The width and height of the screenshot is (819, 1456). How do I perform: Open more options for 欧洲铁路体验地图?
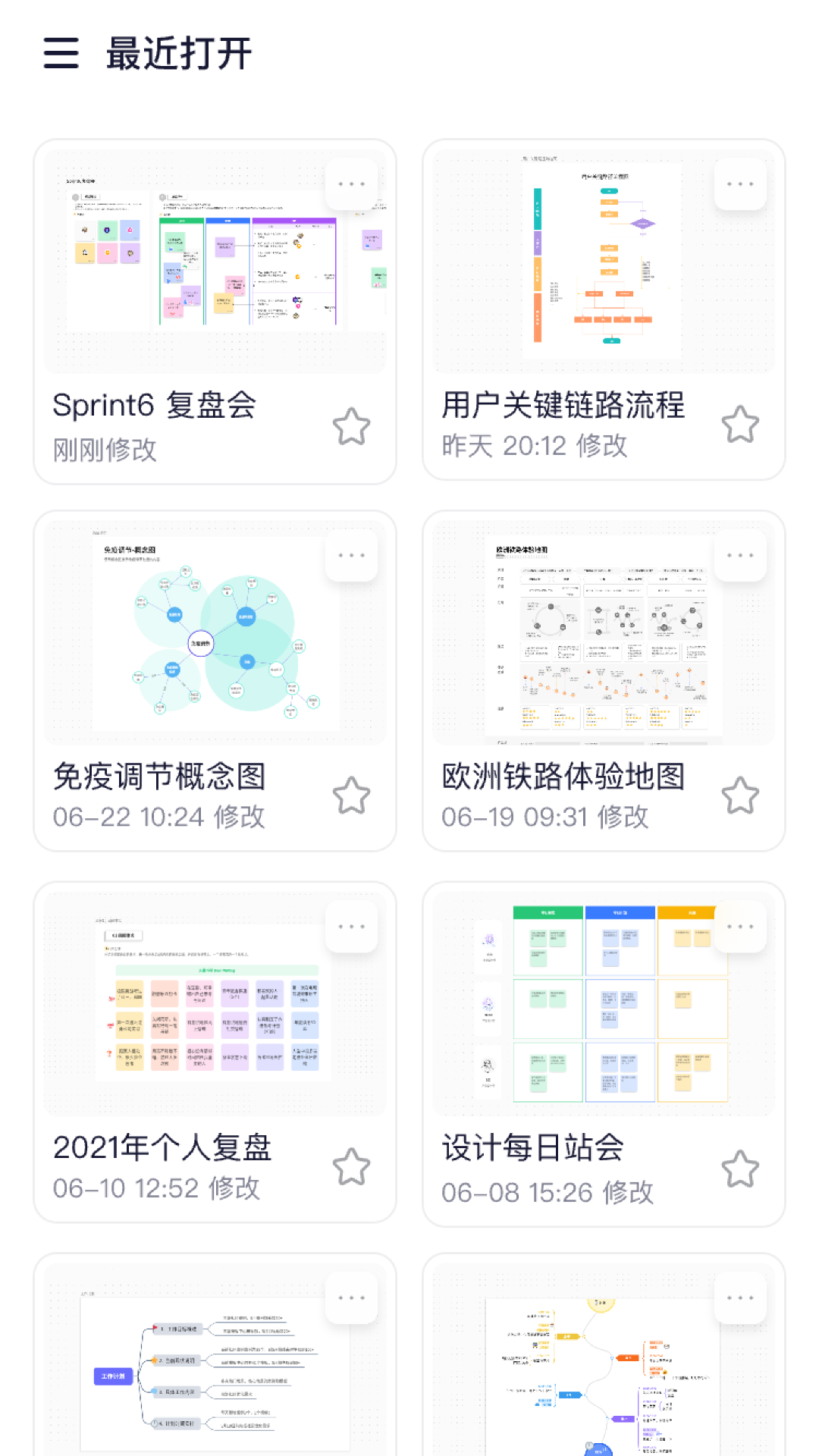pyautogui.click(x=740, y=556)
